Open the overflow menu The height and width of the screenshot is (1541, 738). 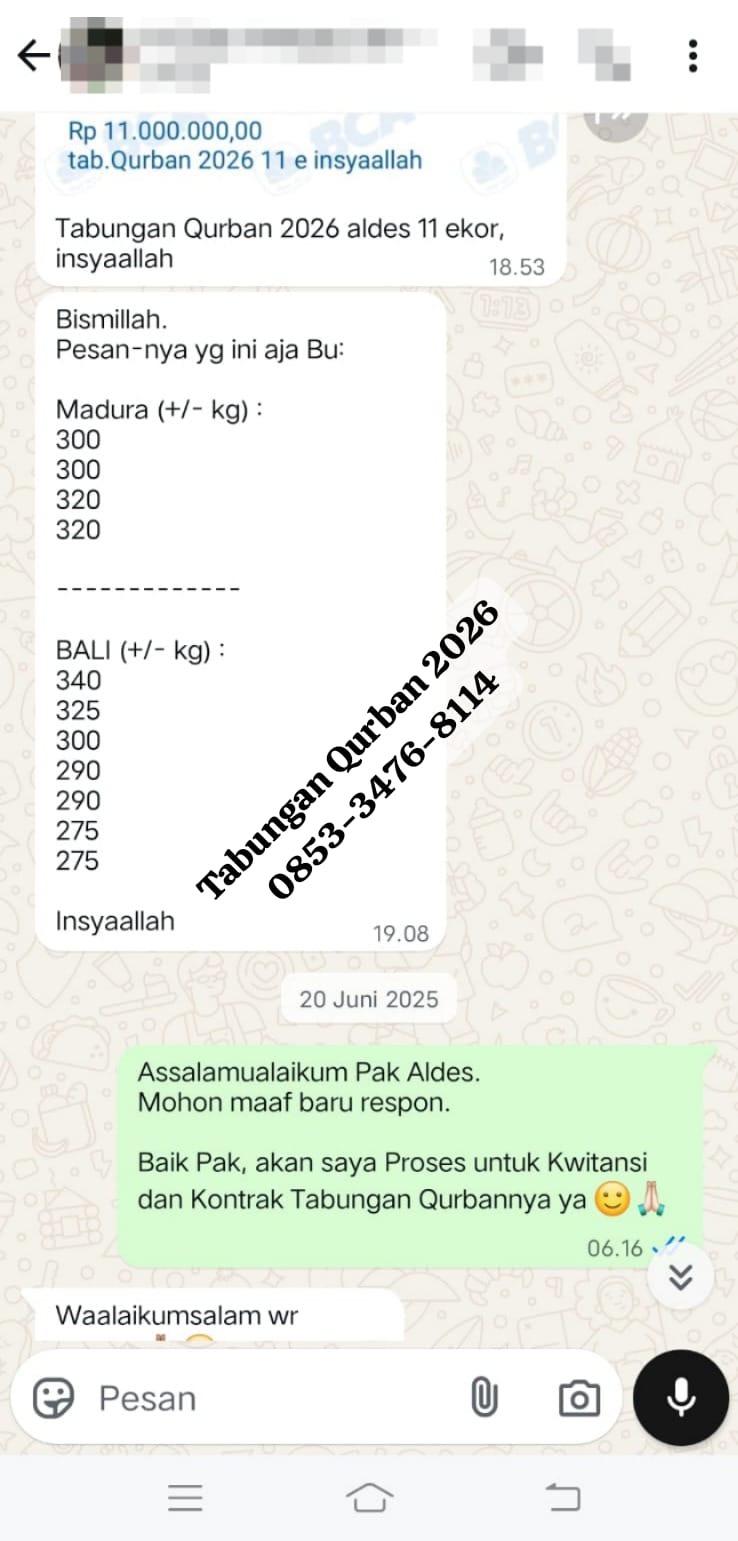[x=692, y=55]
